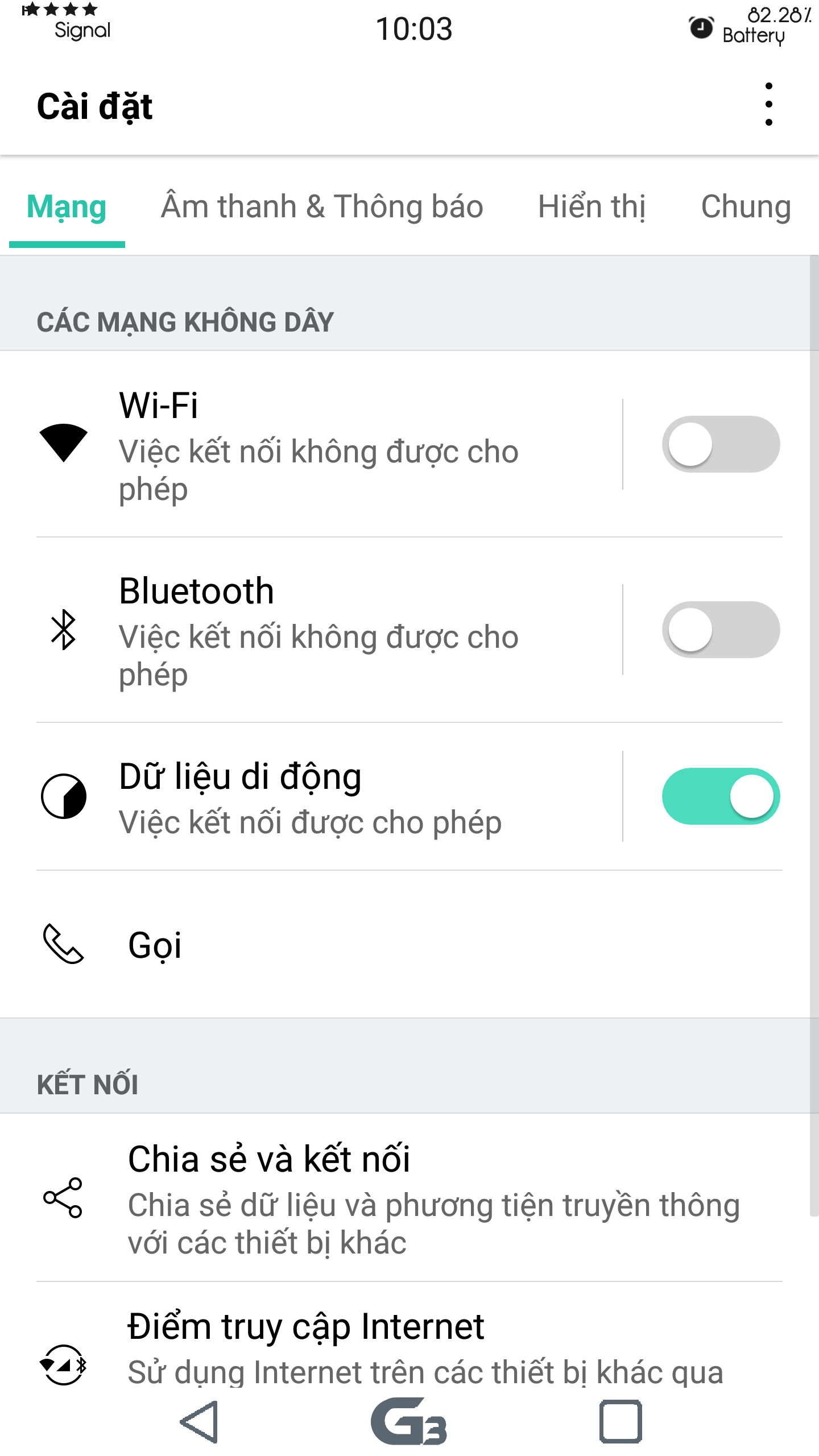The image size is (819, 1456).
Task: Turn on the Wi-Fi switch
Action: (x=721, y=444)
